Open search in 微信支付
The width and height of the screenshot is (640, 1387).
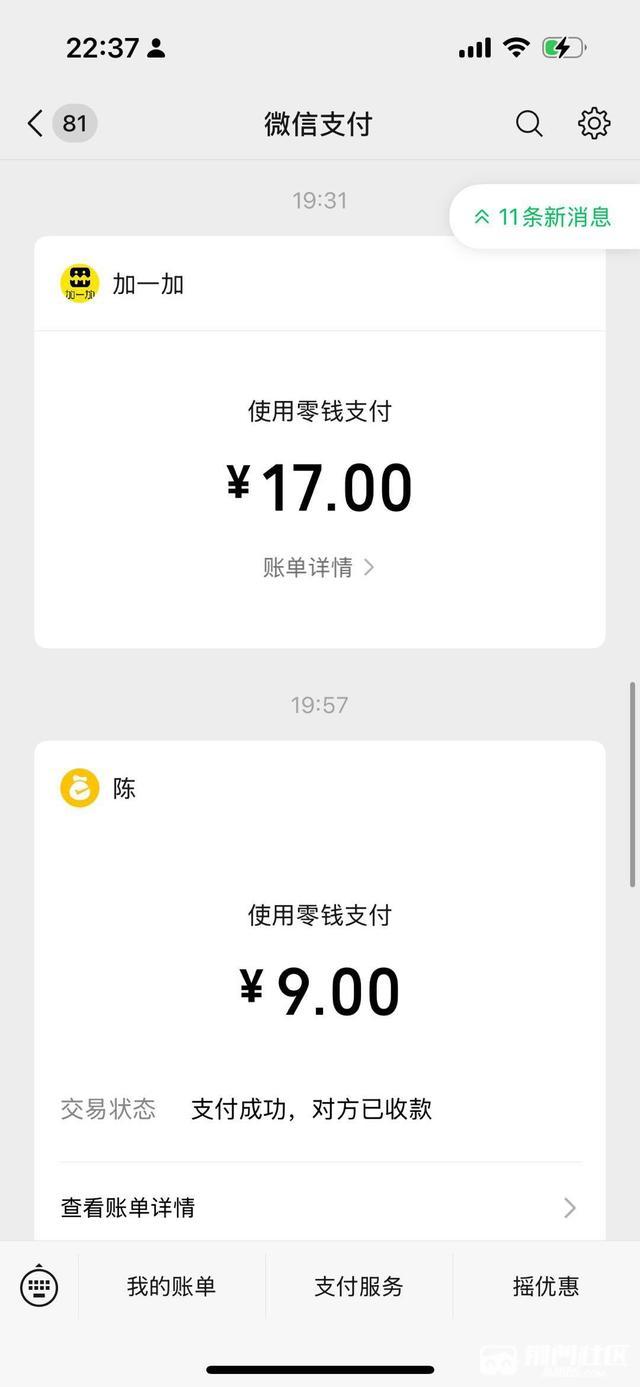[x=529, y=124]
